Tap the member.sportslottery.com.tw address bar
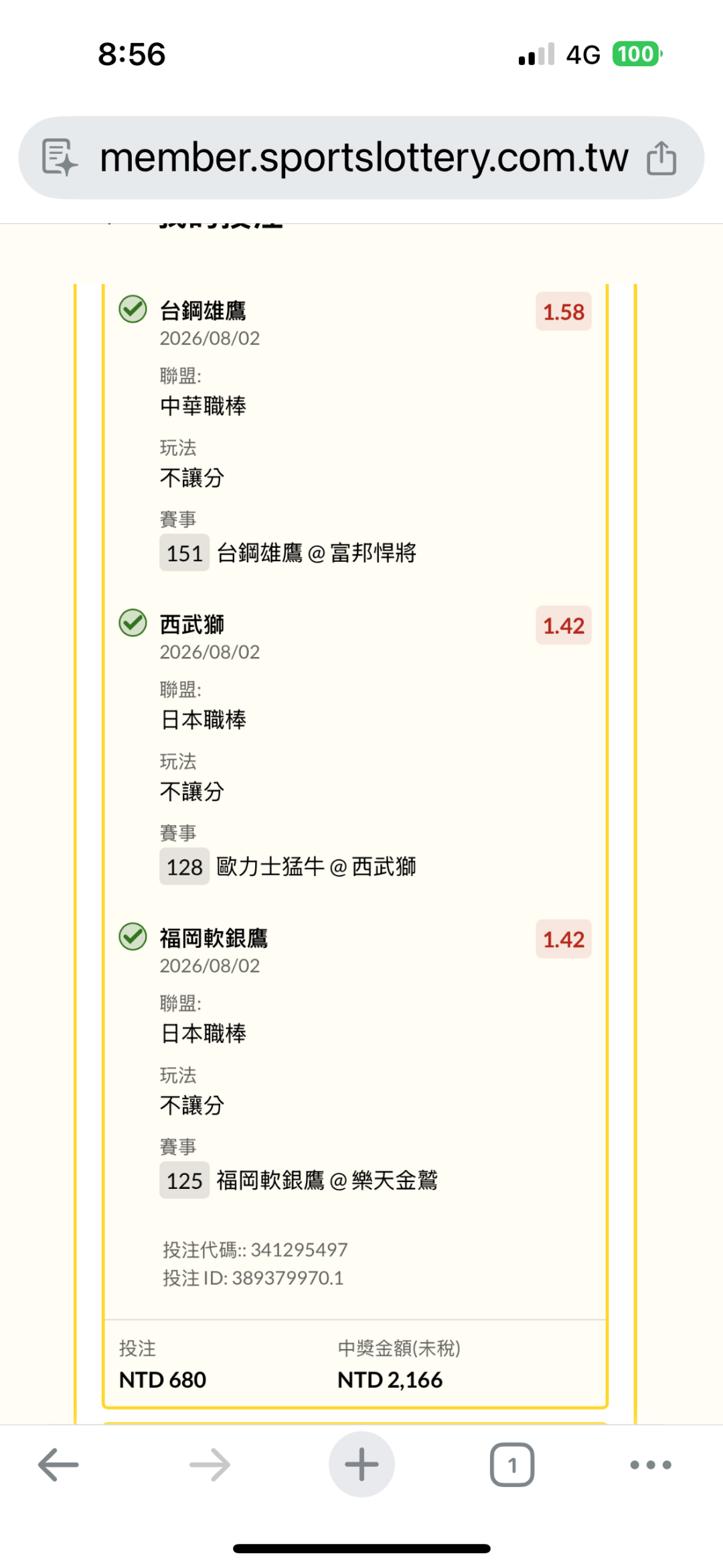The height and width of the screenshot is (1568, 723). point(361,158)
